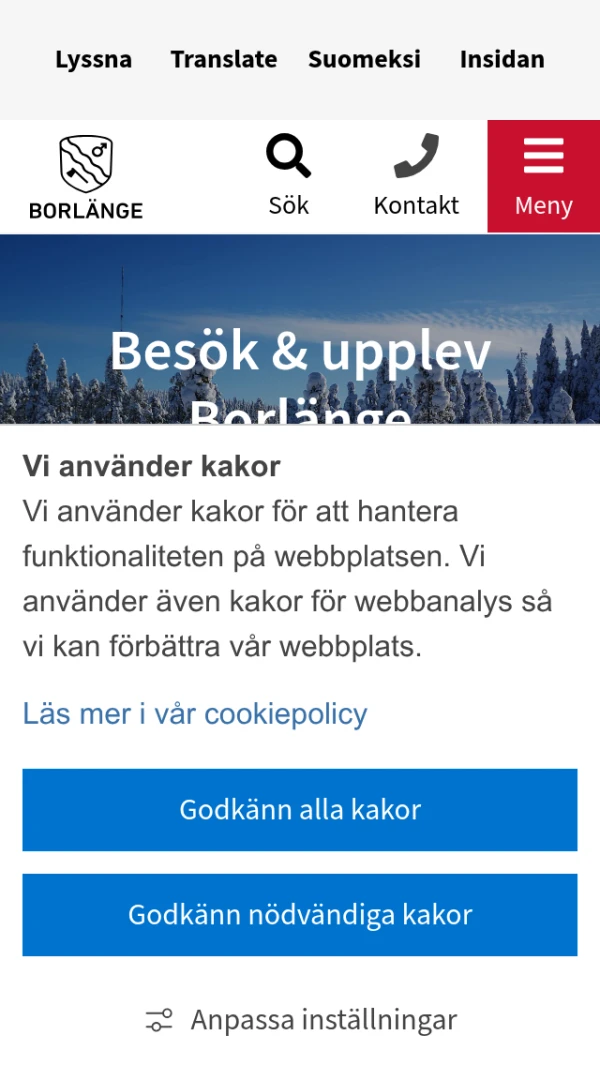Read more in the cookiepolicy link
This screenshot has width=600, height=1065.
(x=195, y=714)
